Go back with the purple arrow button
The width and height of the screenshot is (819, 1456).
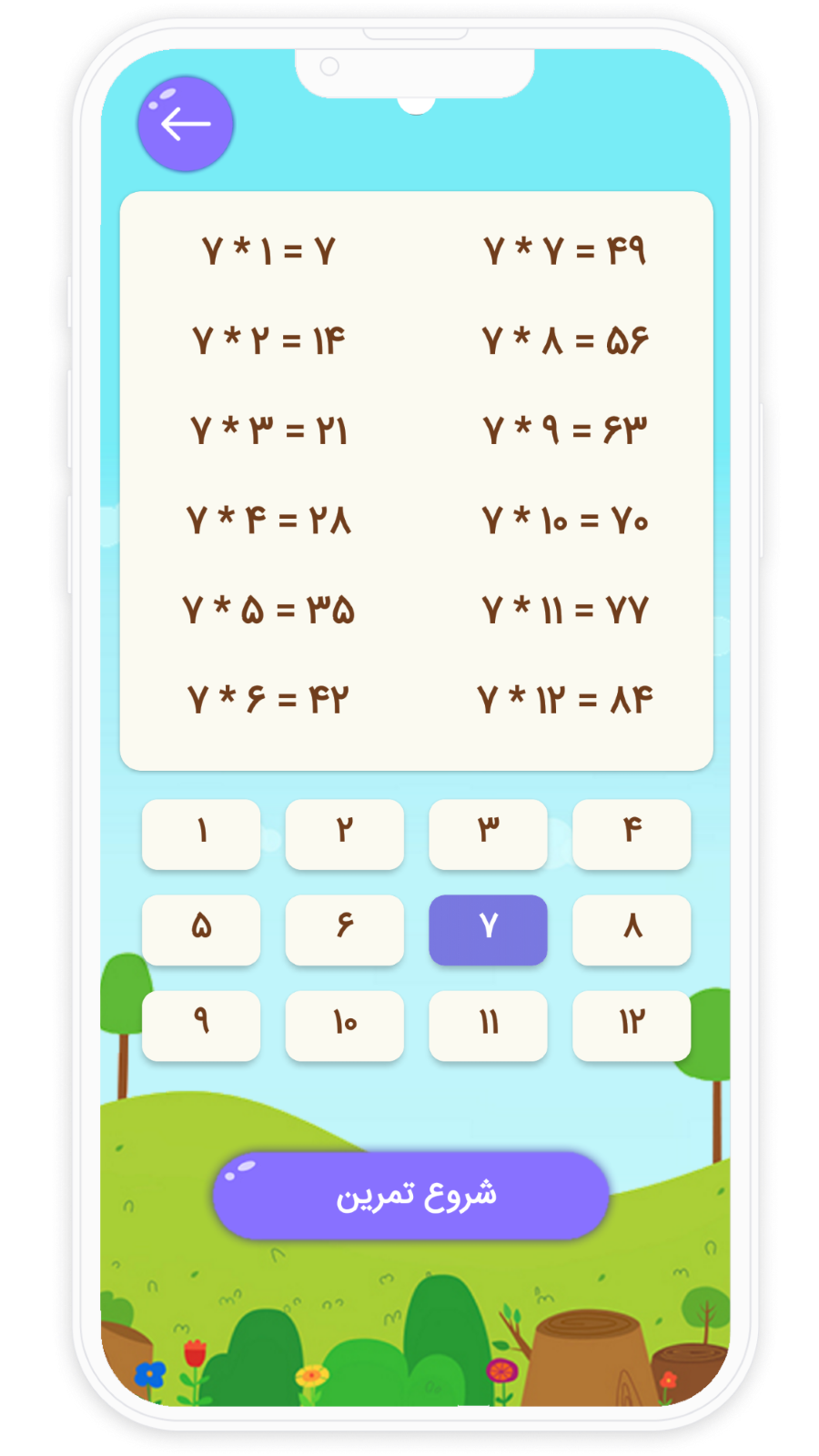pos(186,125)
